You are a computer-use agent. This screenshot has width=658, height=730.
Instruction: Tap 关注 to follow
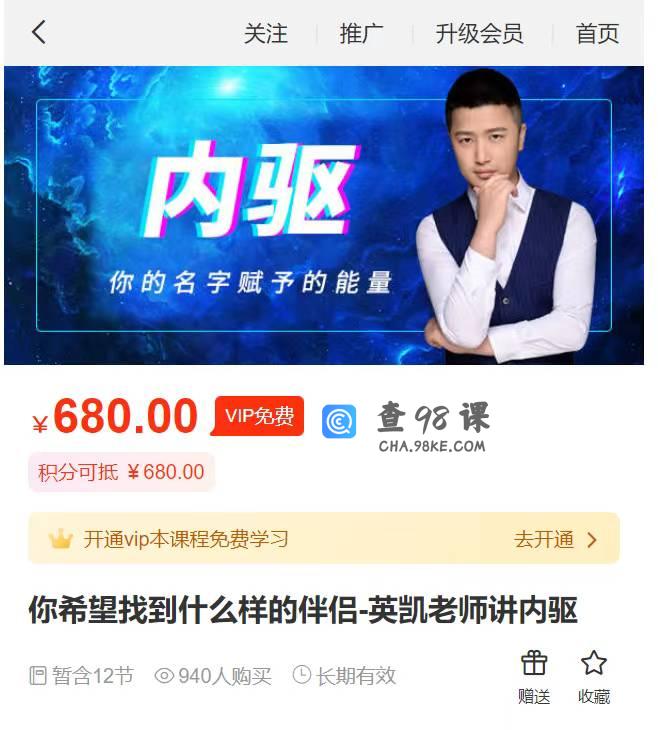265,33
